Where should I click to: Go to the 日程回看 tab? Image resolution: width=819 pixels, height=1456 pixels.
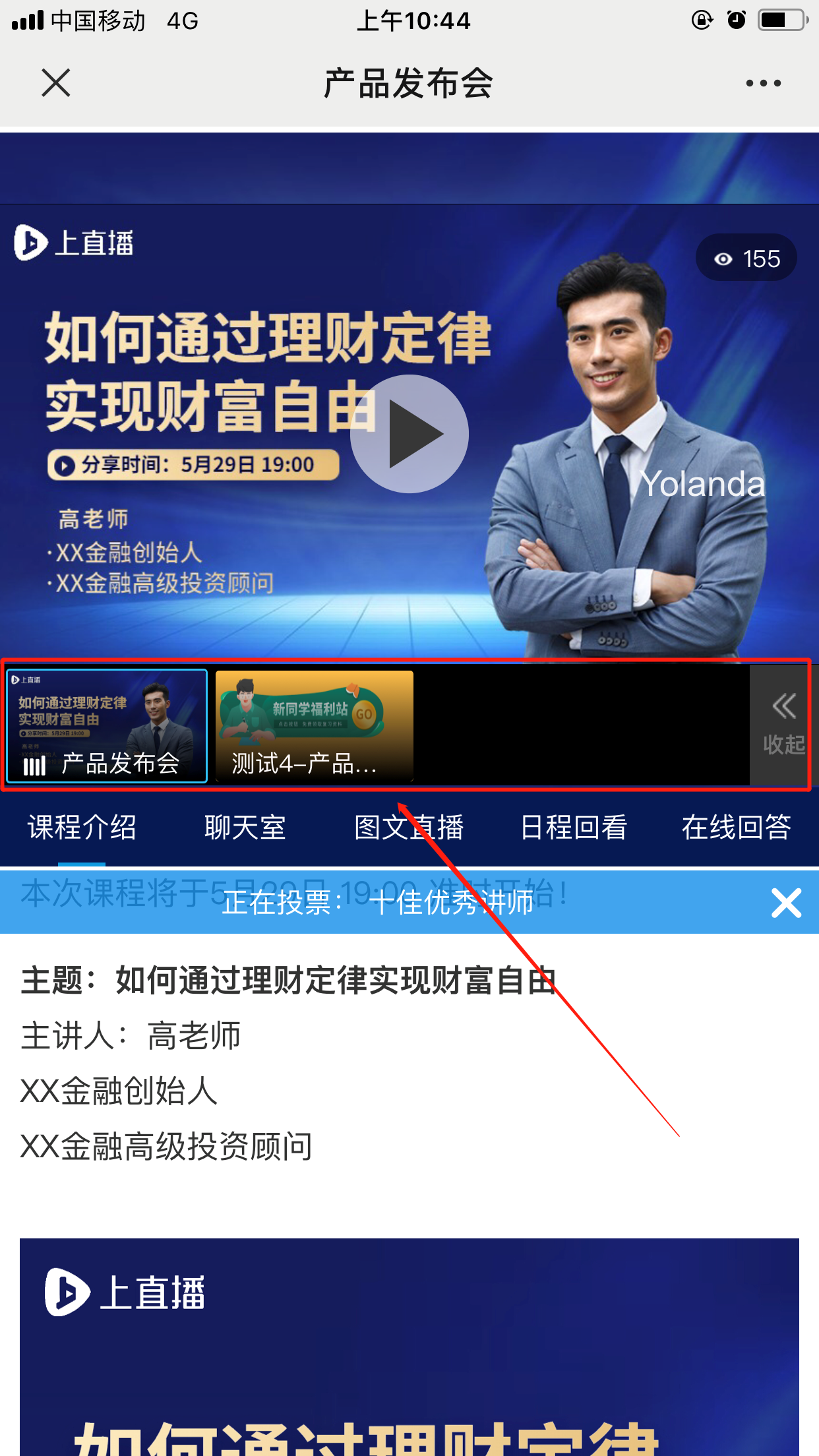pyautogui.click(x=573, y=827)
